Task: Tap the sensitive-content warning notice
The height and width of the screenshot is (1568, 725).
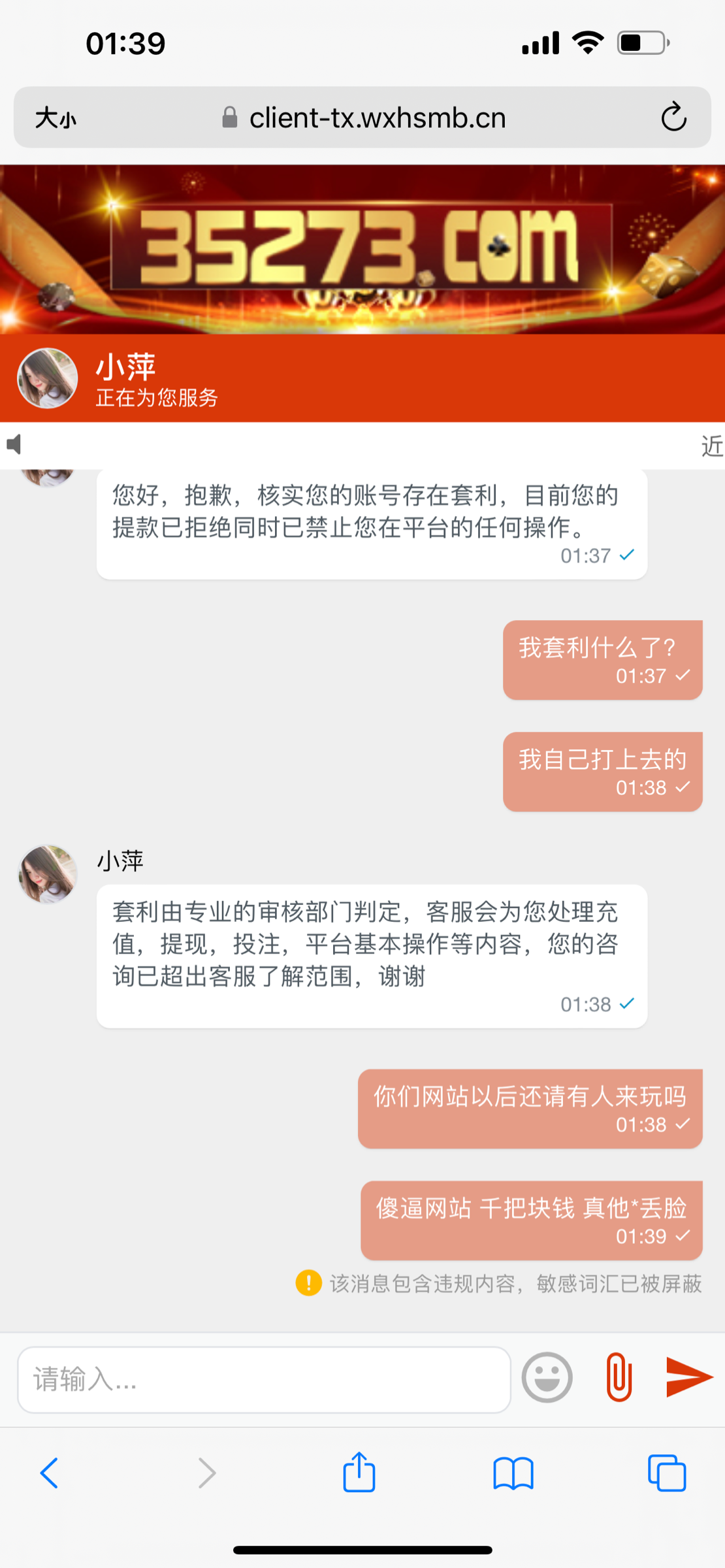Action: coord(499,1284)
